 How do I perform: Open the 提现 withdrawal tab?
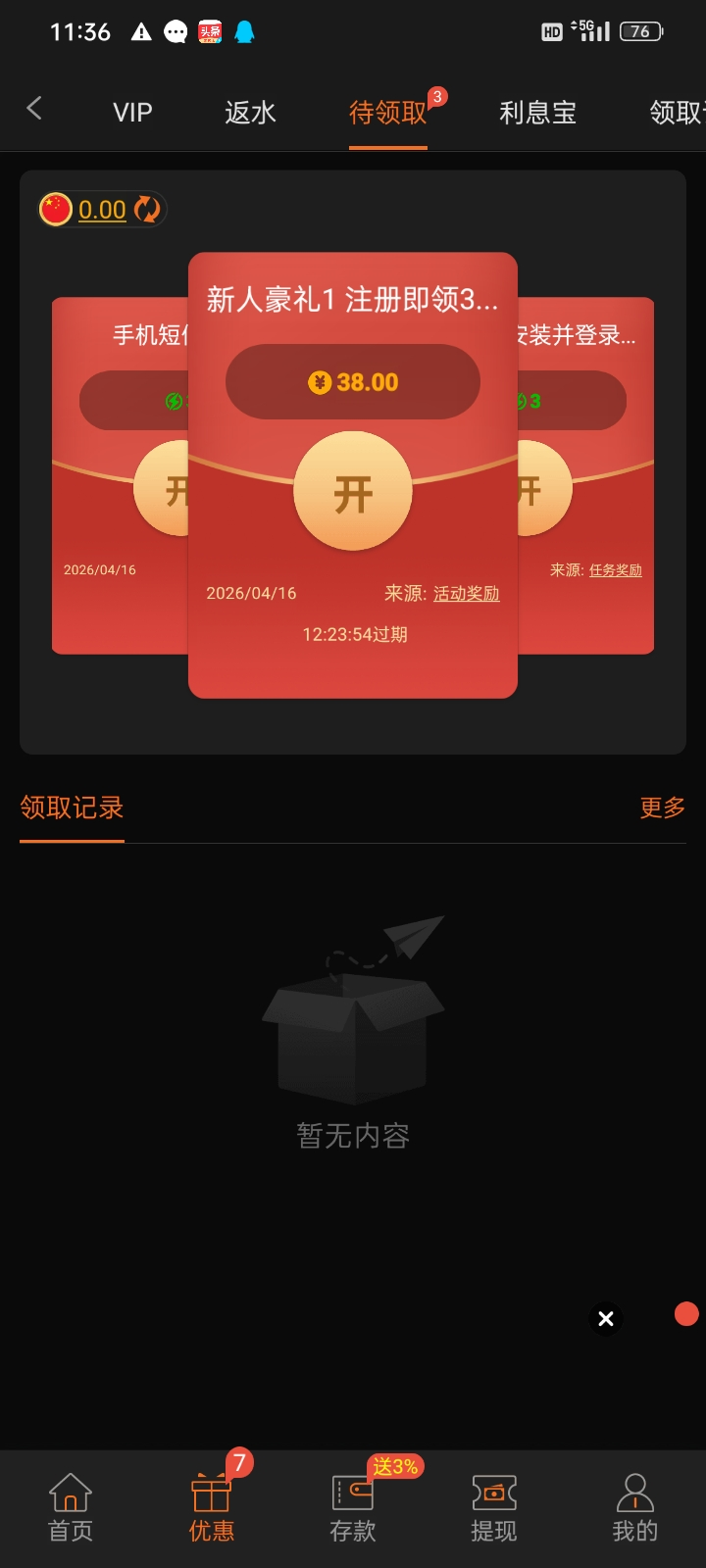(494, 1507)
